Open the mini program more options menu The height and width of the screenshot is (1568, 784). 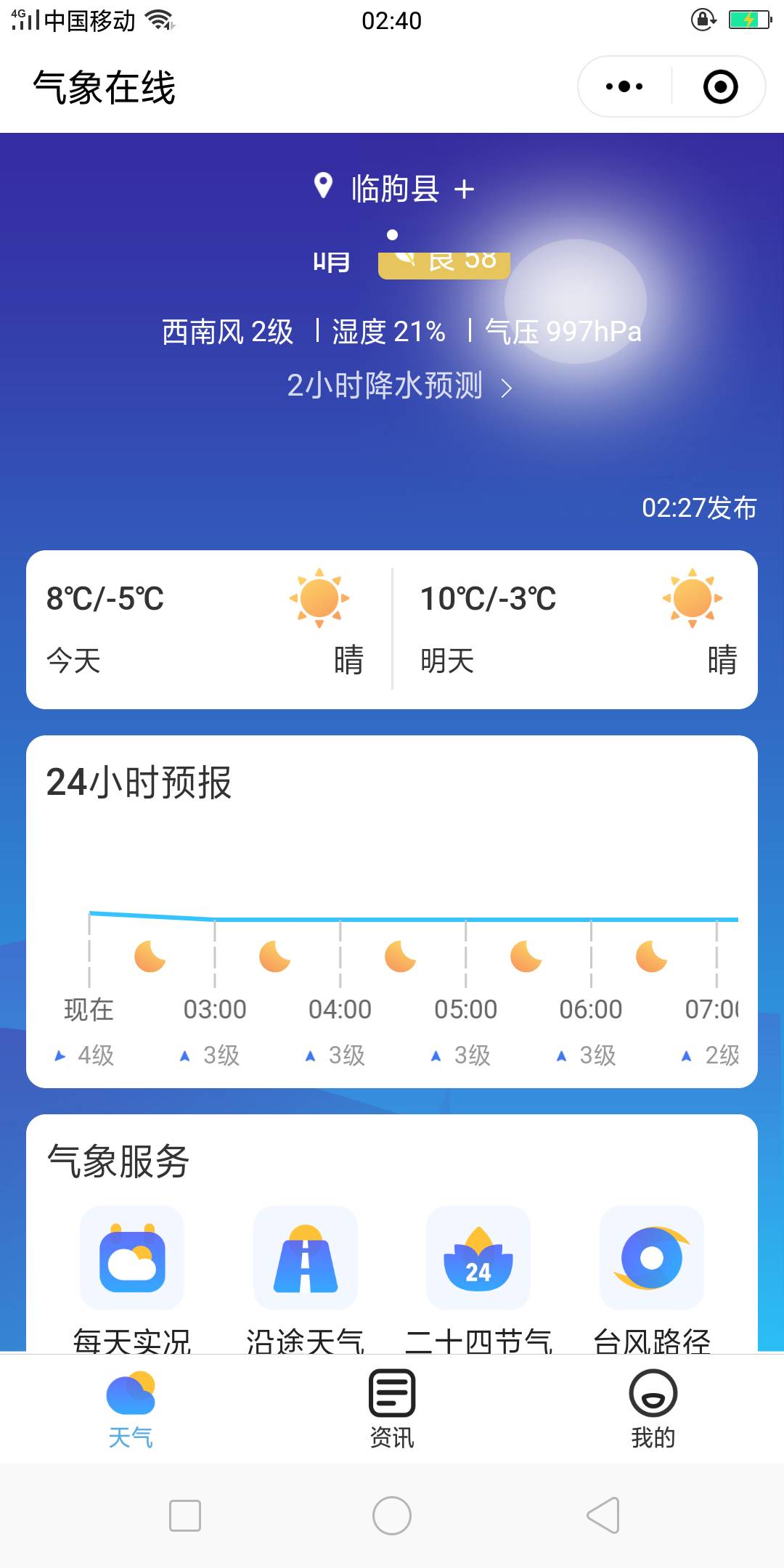point(624,87)
